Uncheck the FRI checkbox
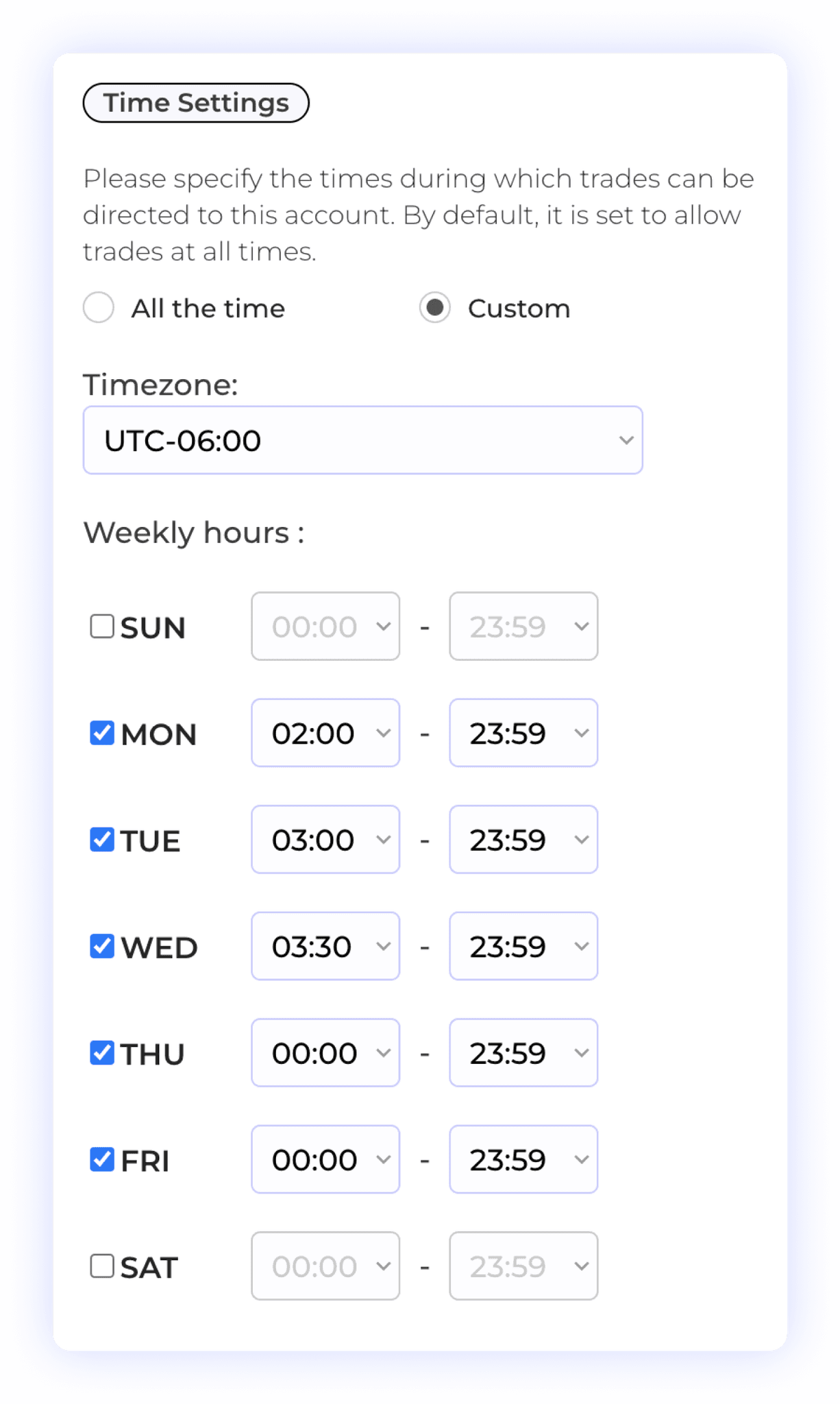Image resolution: width=840 pixels, height=1404 pixels. tap(101, 1159)
